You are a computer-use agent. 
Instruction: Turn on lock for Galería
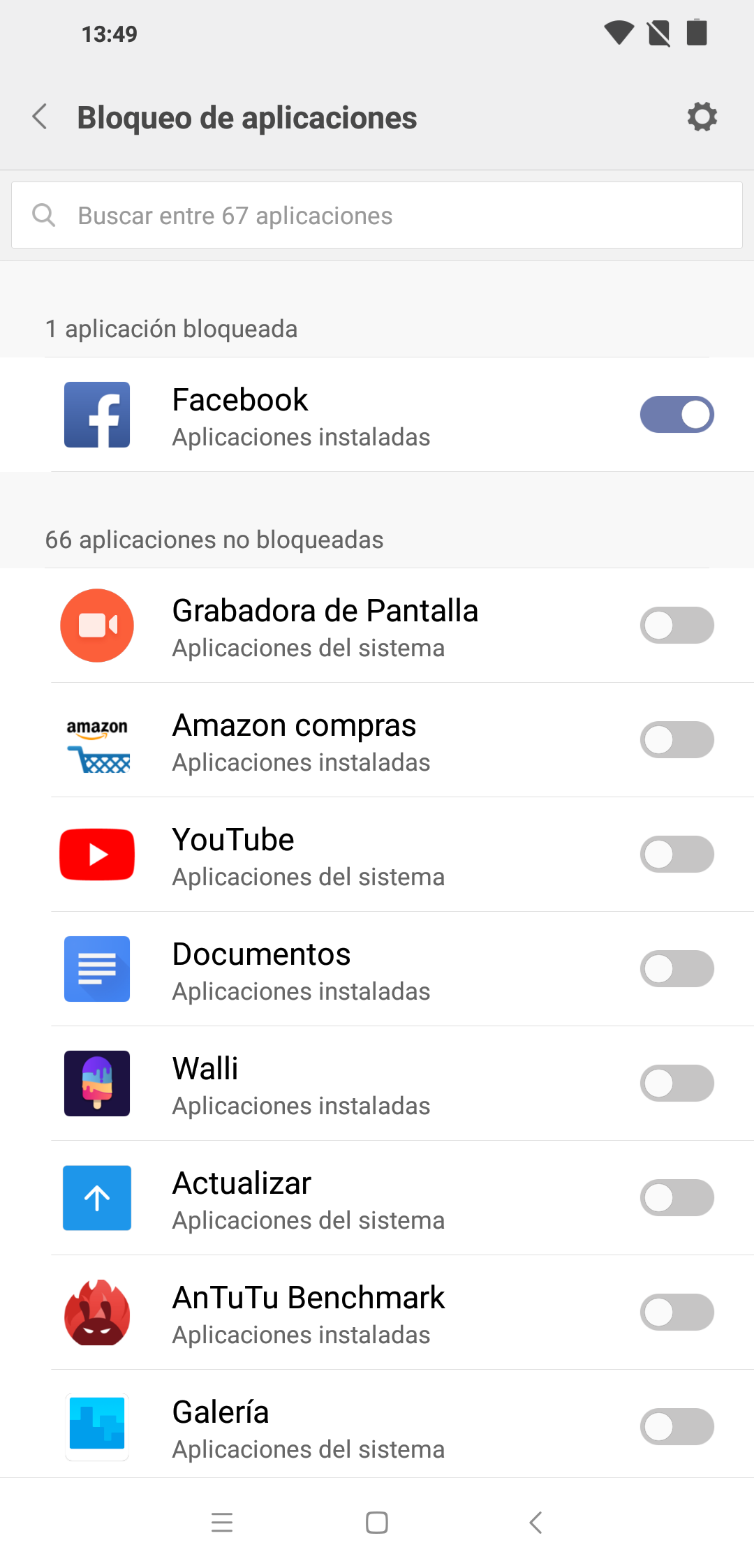677,1427
